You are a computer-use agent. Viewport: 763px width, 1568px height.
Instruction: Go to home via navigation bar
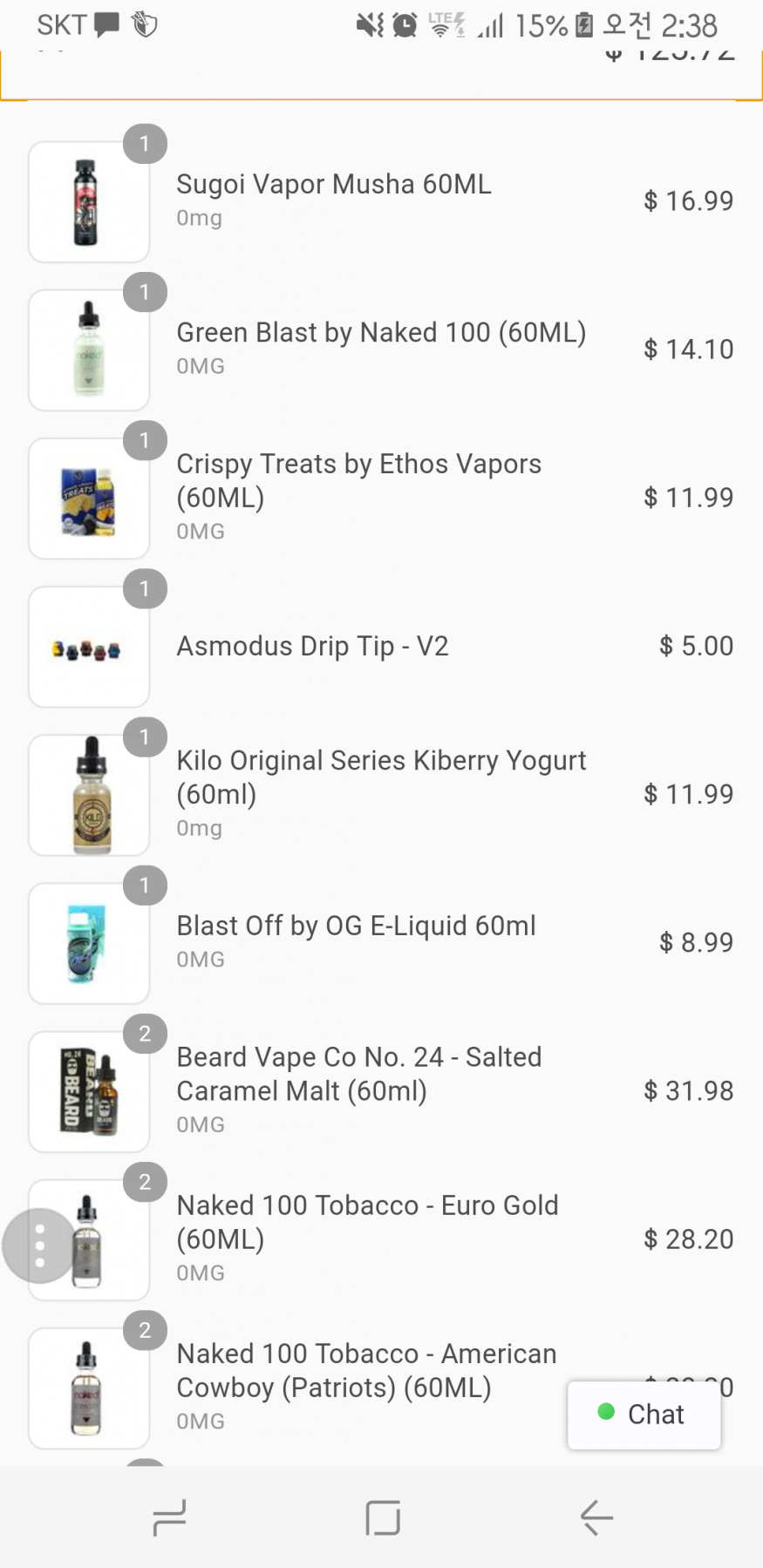pos(383,1517)
